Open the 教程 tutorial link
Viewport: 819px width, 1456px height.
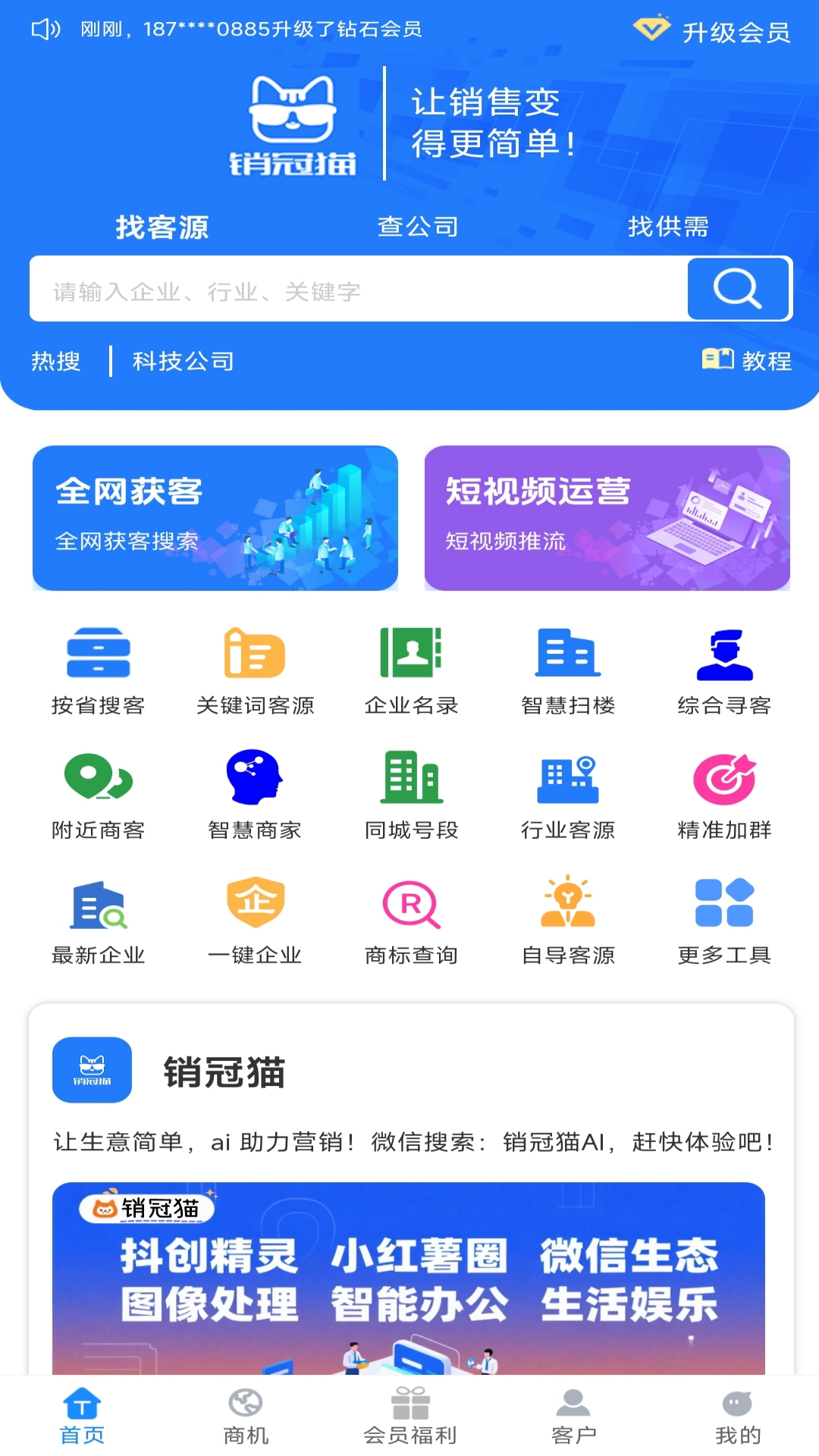(x=747, y=360)
